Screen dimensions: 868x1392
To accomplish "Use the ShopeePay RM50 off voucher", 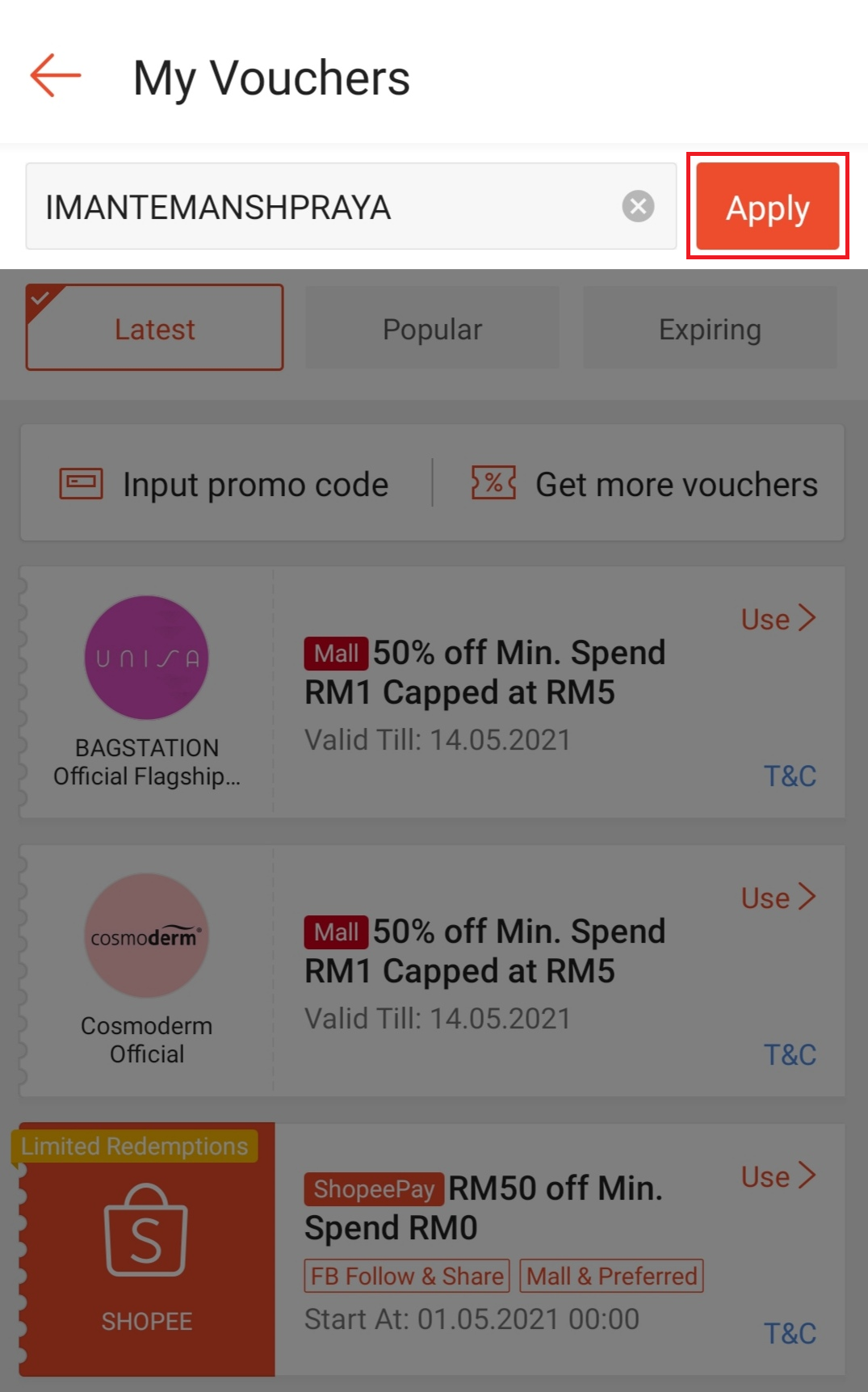I will tap(778, 1176).
